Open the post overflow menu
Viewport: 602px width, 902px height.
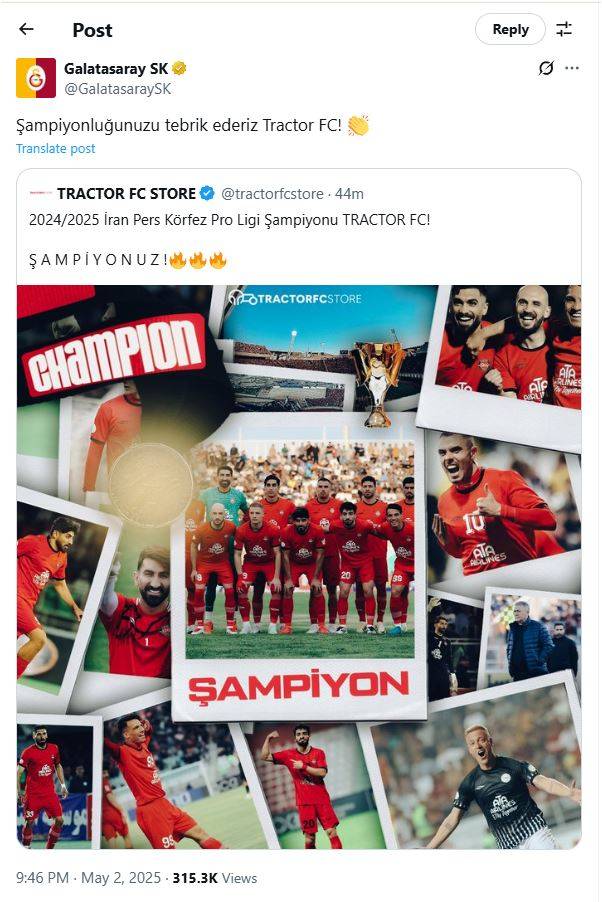coord(572,68)
